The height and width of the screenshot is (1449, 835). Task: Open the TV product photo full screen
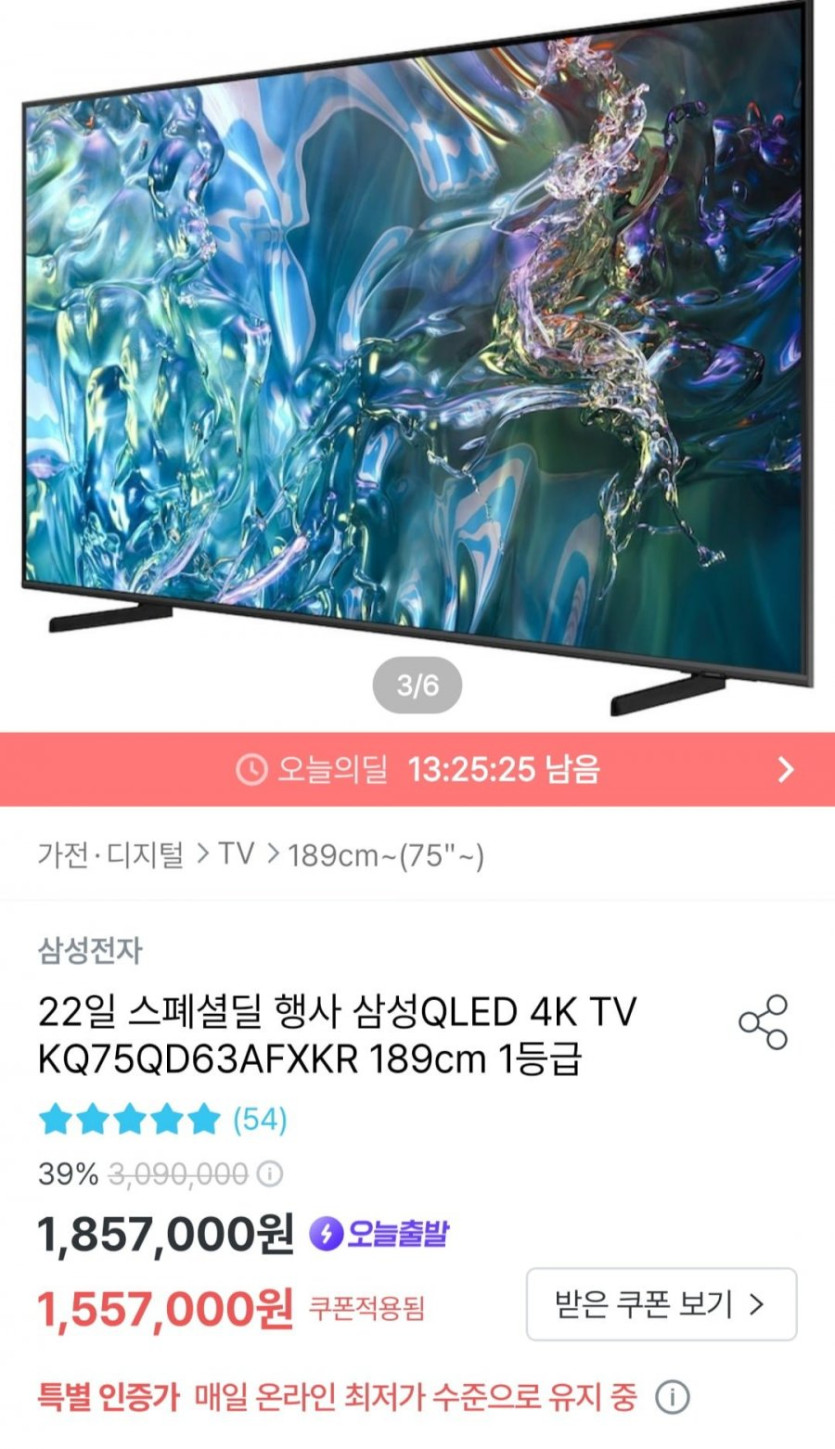[x=417, y=350]
